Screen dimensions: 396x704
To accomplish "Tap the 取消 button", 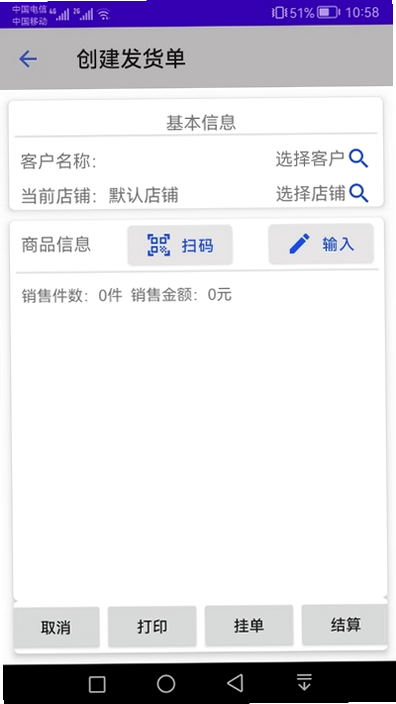I will point(56,627).
